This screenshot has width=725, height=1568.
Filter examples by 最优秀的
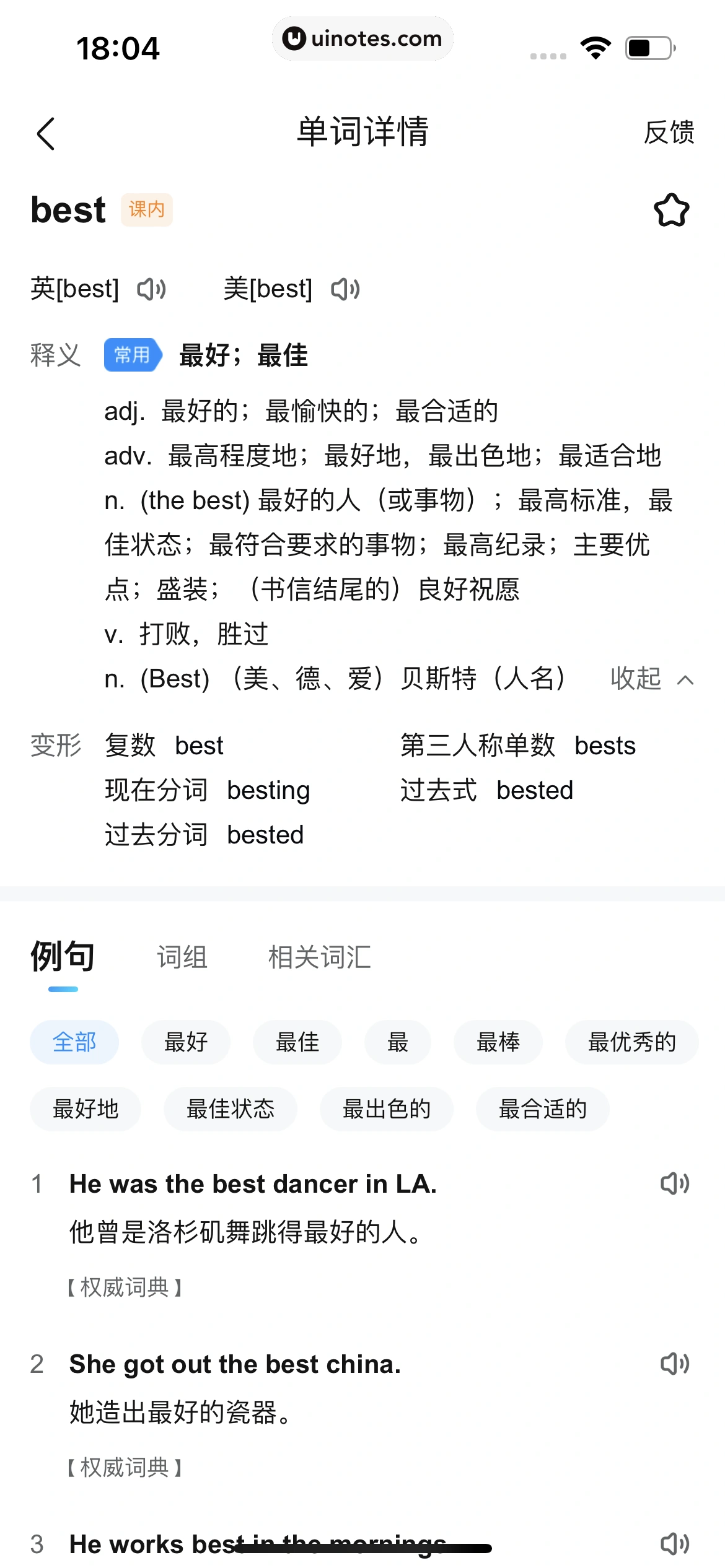(631, 1042)
